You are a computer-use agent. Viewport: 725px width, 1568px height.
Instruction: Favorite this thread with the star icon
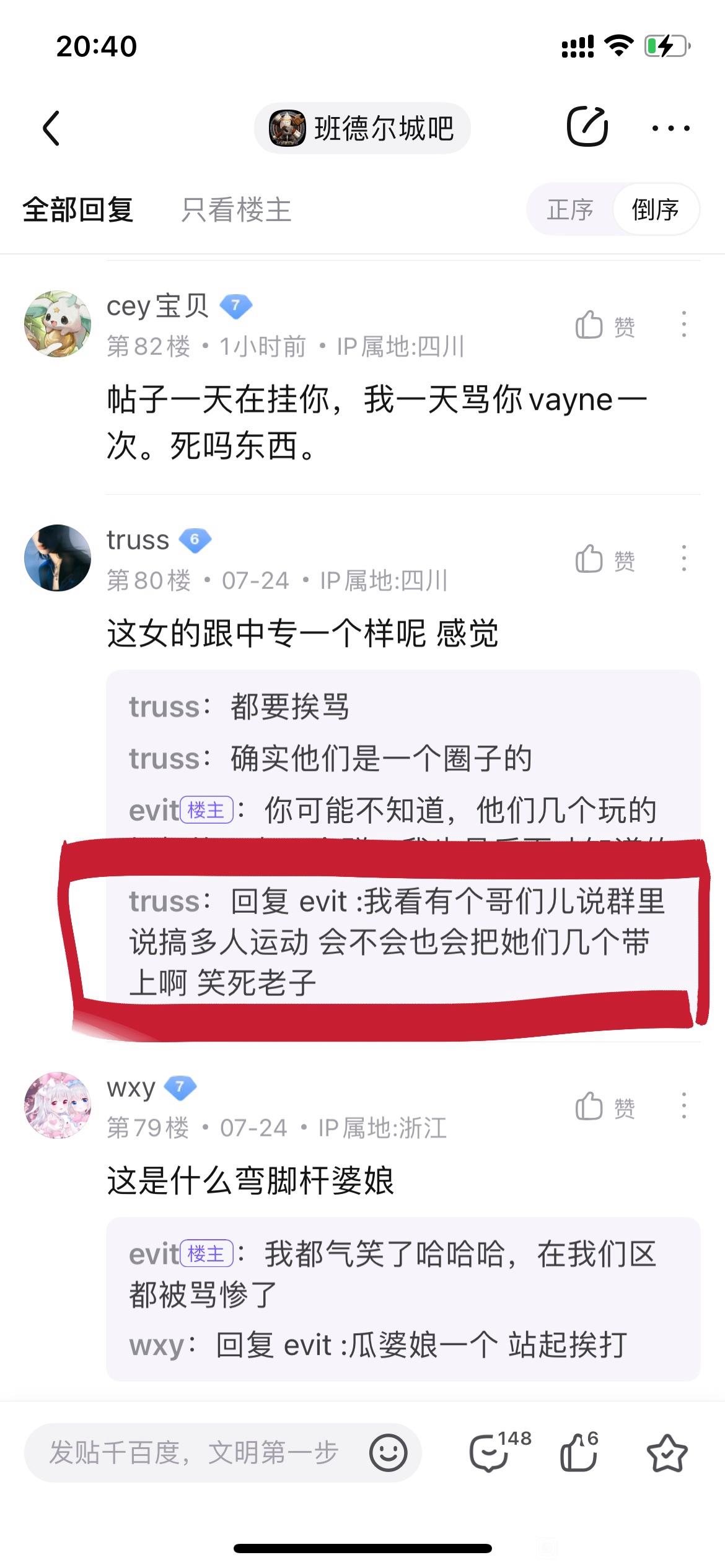[x=667, y=1452]
